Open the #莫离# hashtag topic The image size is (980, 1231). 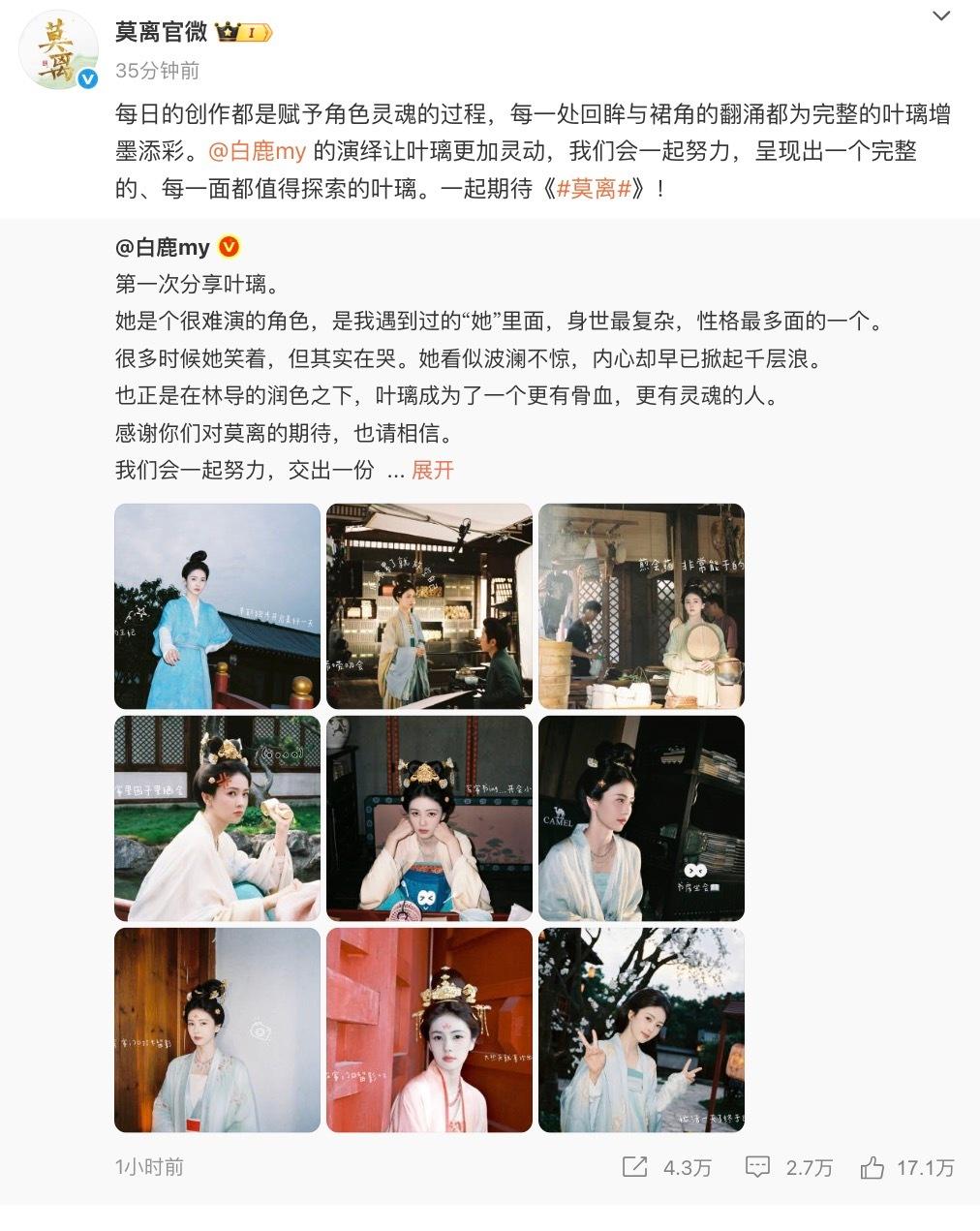(x=595, y=189)
